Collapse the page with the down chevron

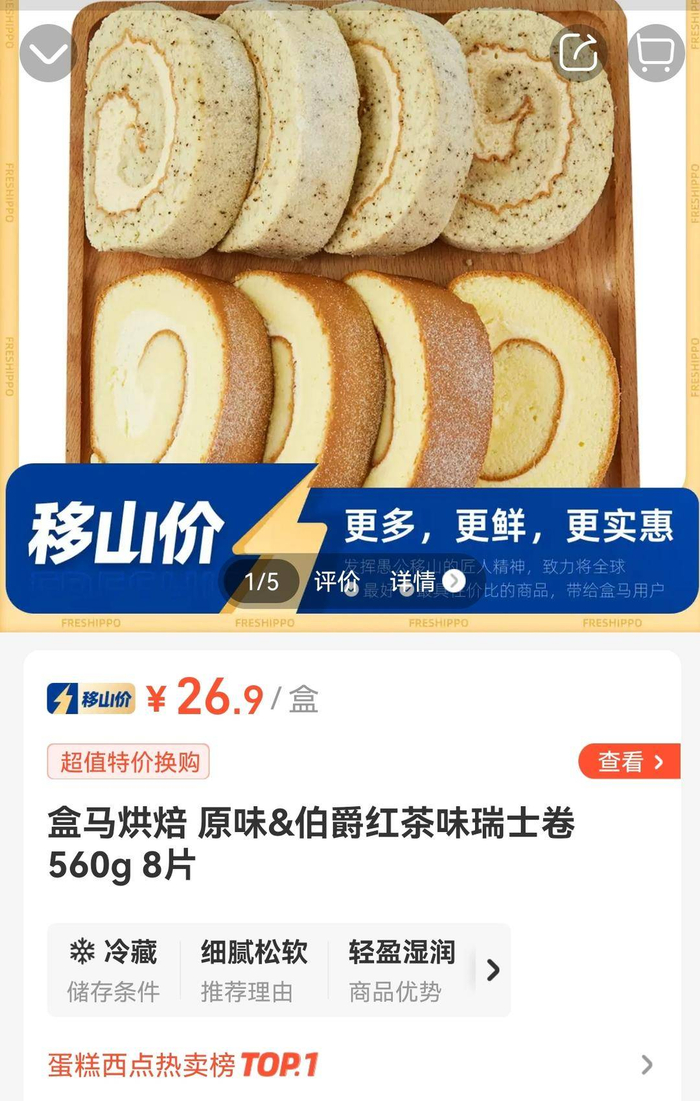tap(47, 52)
